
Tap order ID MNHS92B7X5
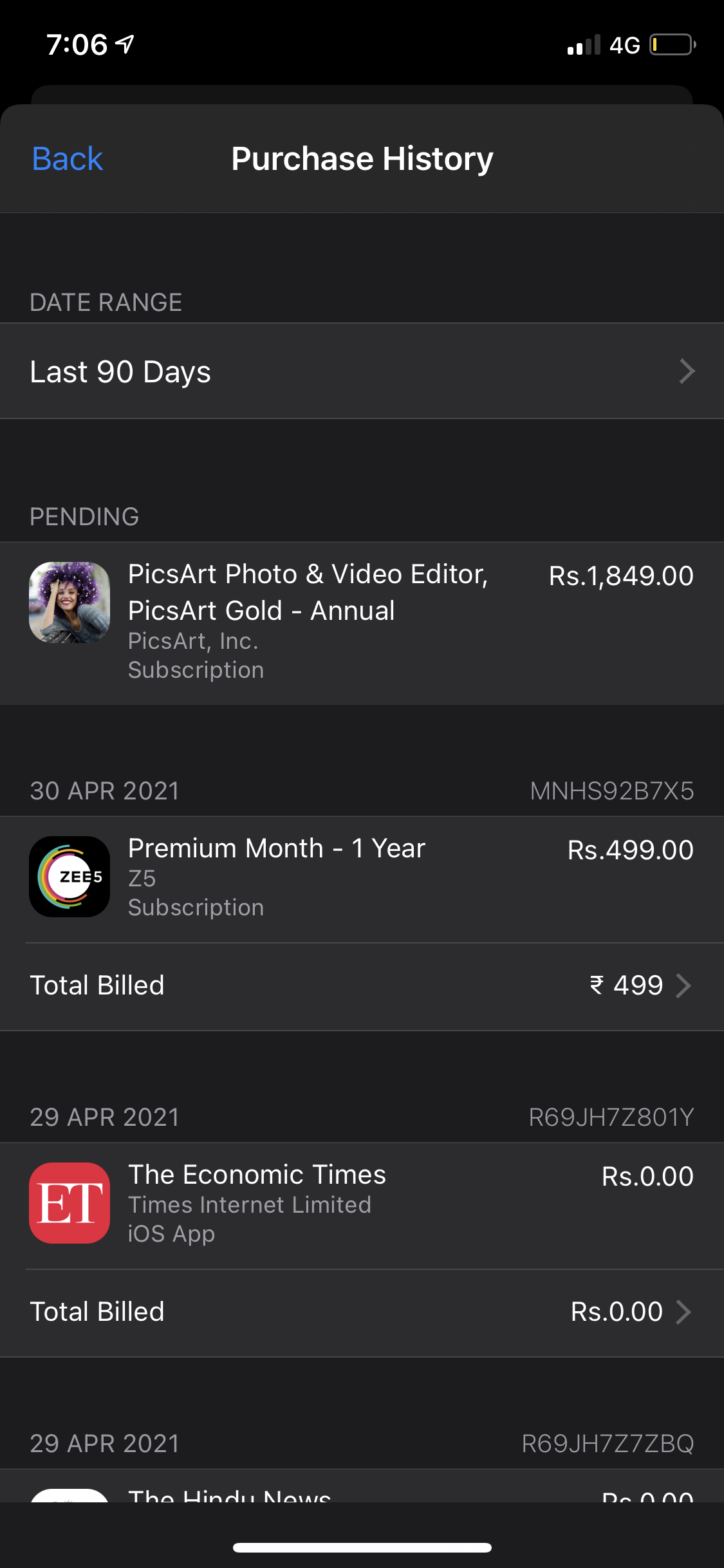tap(611, 790)
